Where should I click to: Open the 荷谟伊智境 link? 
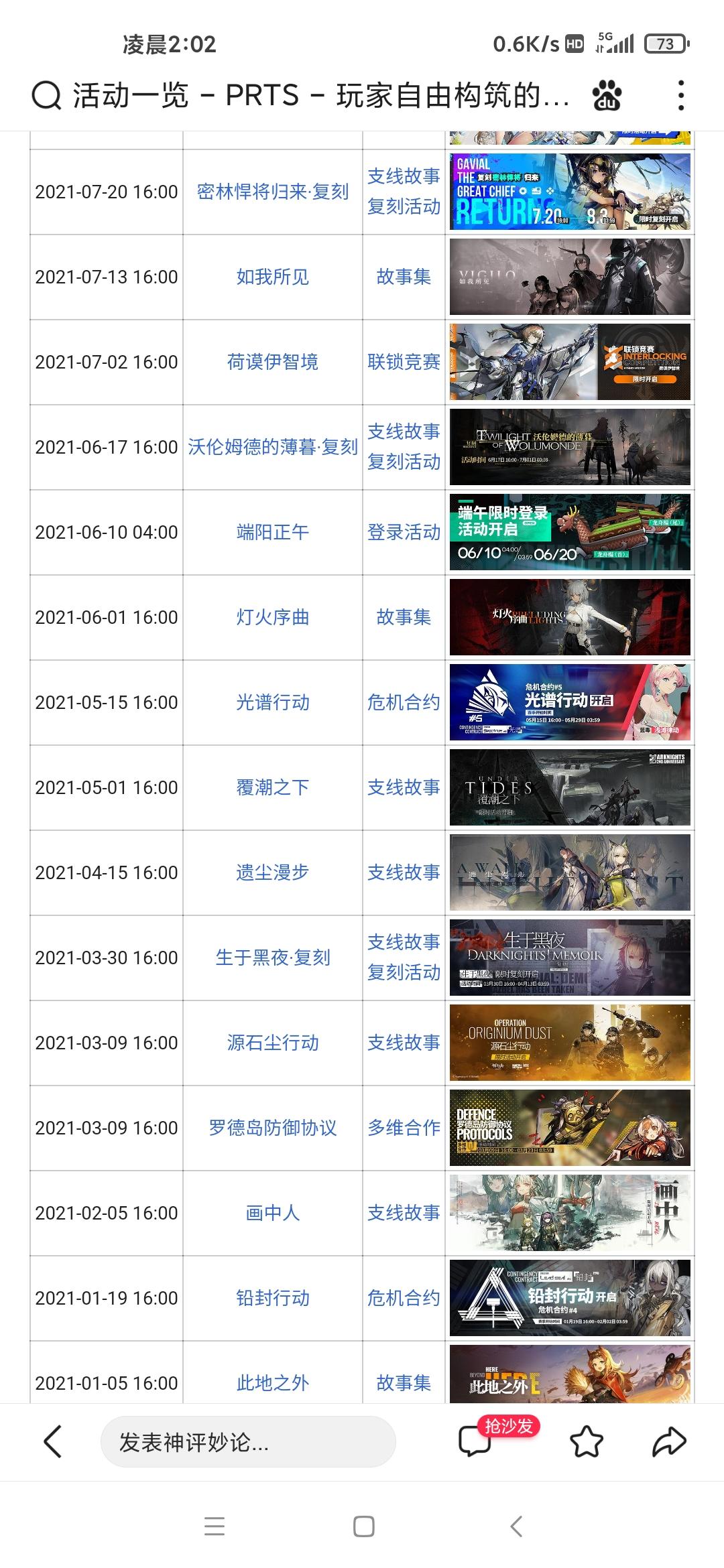(x=273, y=362)
